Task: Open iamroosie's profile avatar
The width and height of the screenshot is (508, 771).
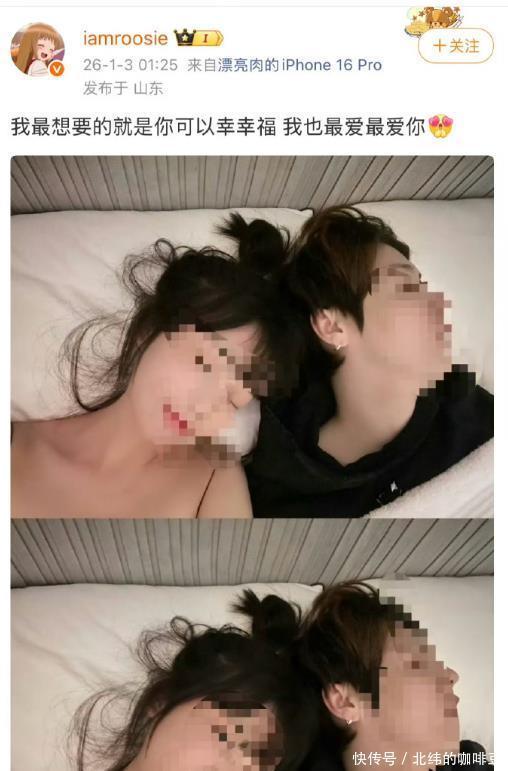Action: coord(38,49)
